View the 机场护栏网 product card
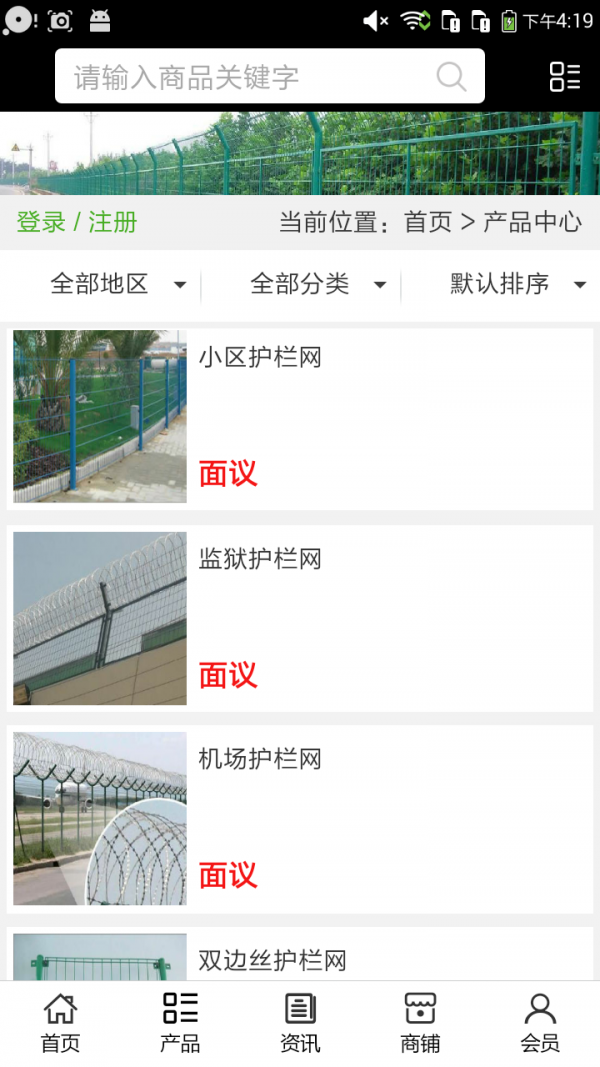600x1067 pixels. [x=300, y=819]
